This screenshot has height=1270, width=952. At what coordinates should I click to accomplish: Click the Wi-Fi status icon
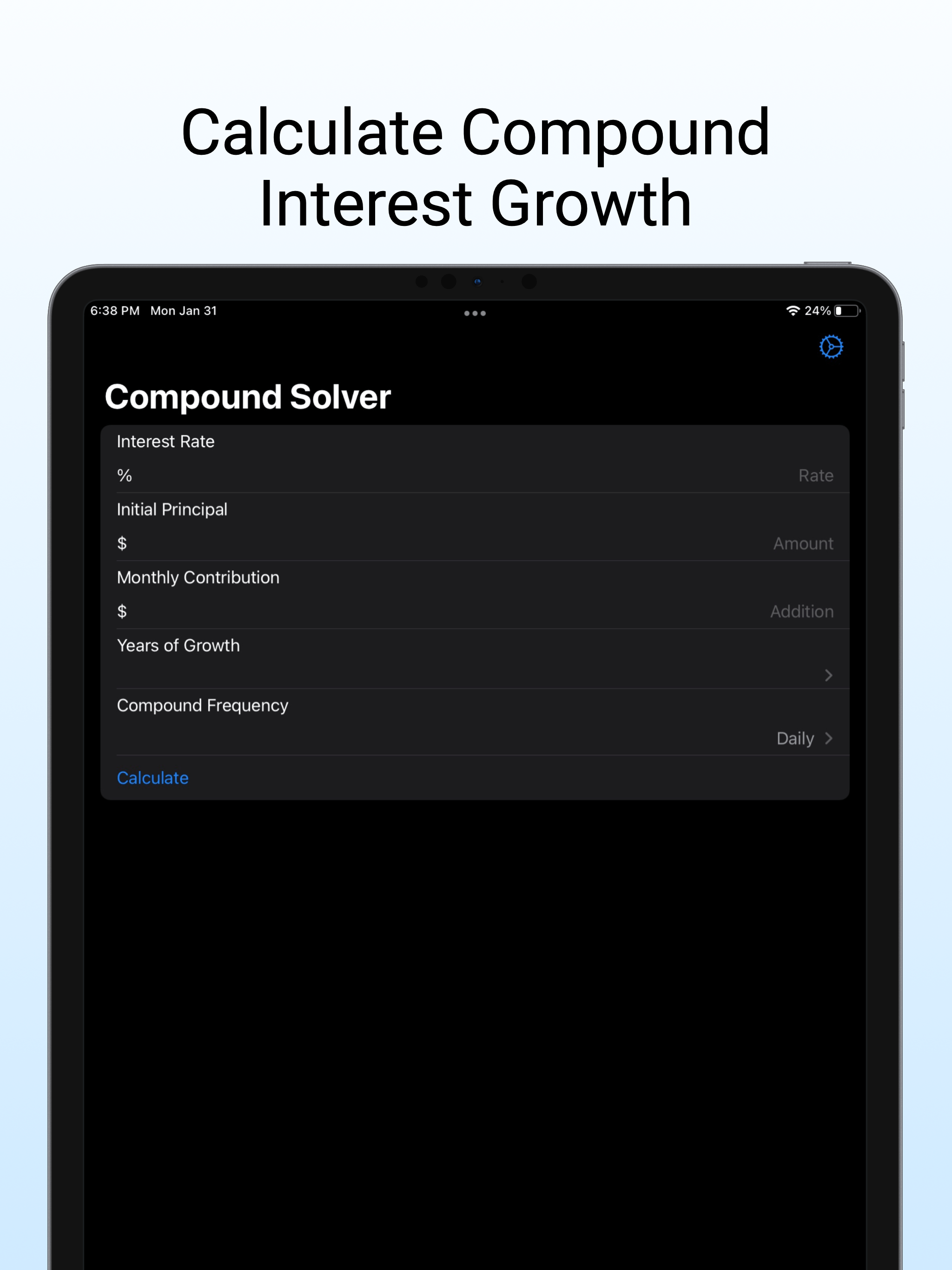[x=794, y=310]
